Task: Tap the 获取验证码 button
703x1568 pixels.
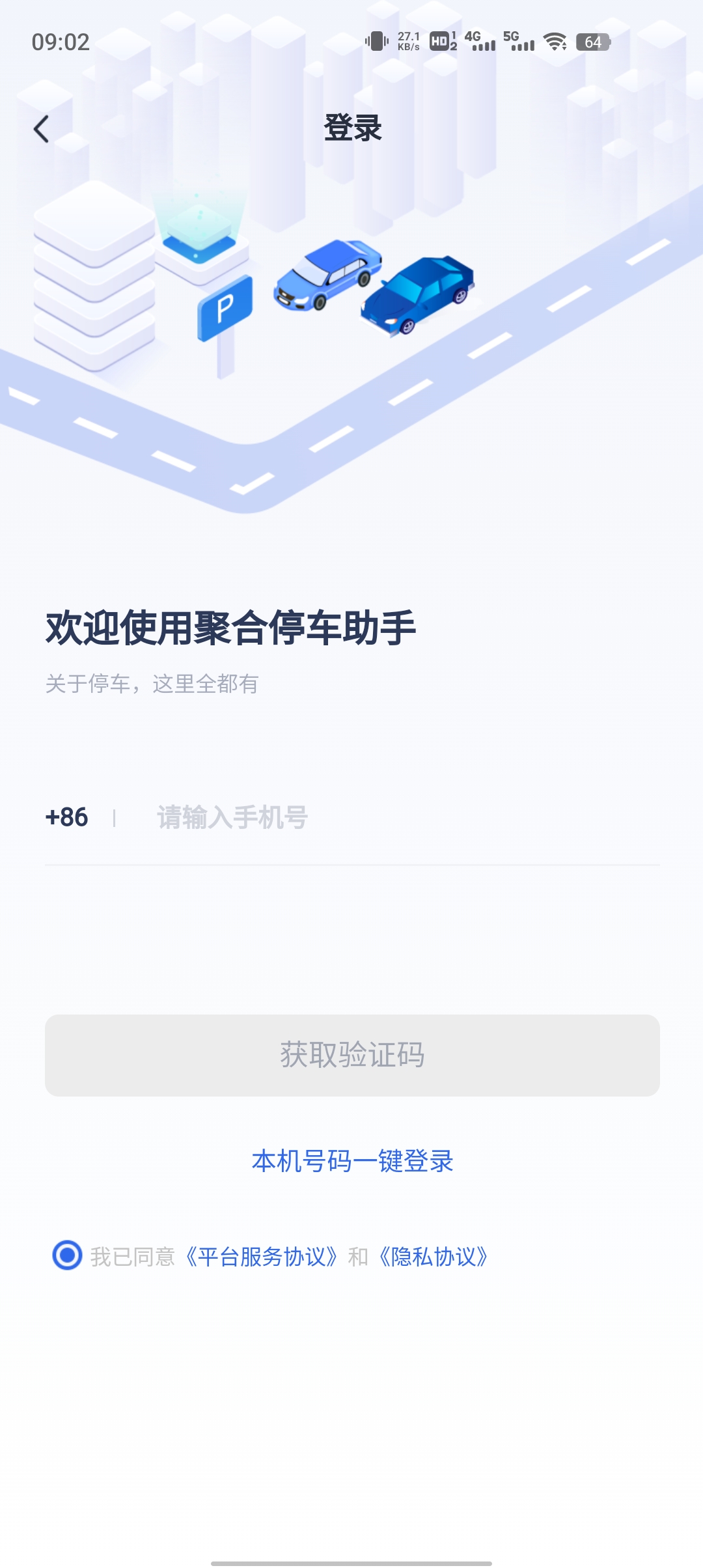Action: (x=351, y=1055)
